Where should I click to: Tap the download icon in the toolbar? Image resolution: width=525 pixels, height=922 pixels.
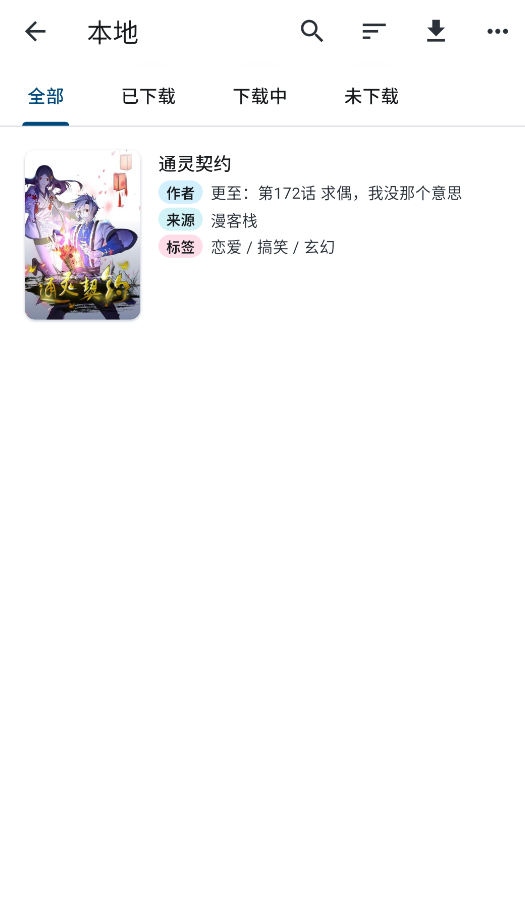pyautogui.click(x=436, y=31)
